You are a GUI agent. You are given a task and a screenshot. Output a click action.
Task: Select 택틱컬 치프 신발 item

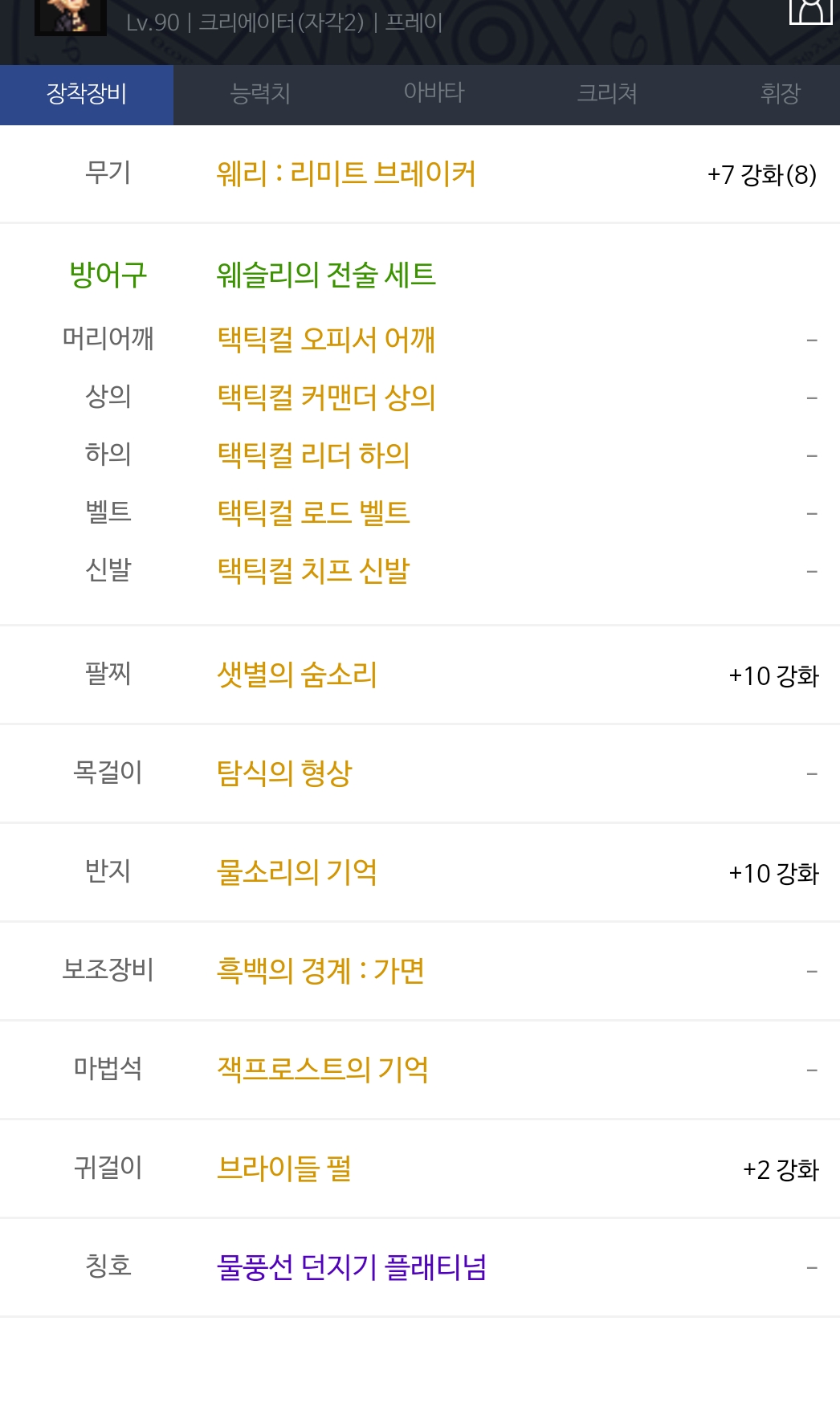[x=313, y=570]
